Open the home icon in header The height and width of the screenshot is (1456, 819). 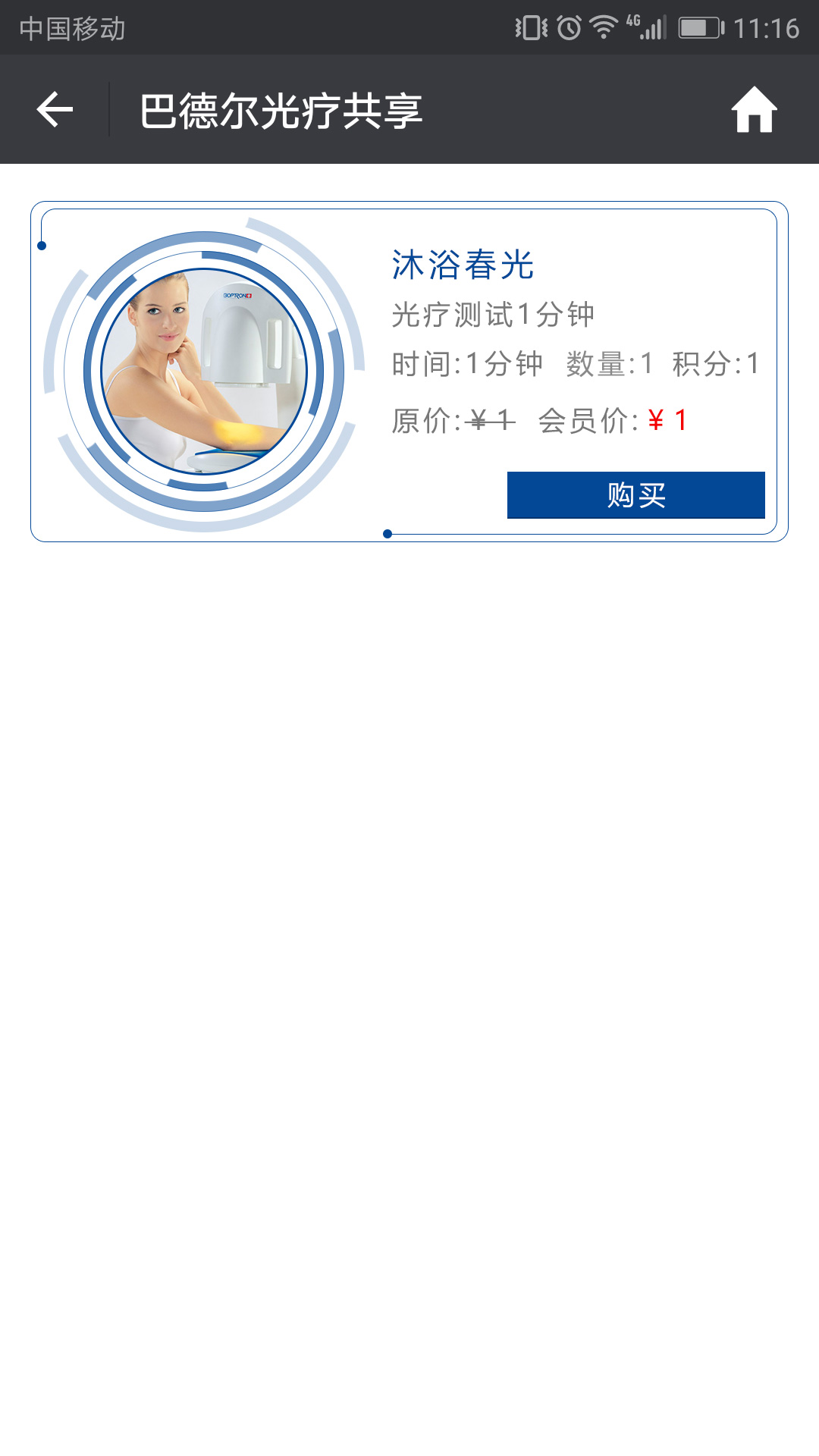[755, 109]
